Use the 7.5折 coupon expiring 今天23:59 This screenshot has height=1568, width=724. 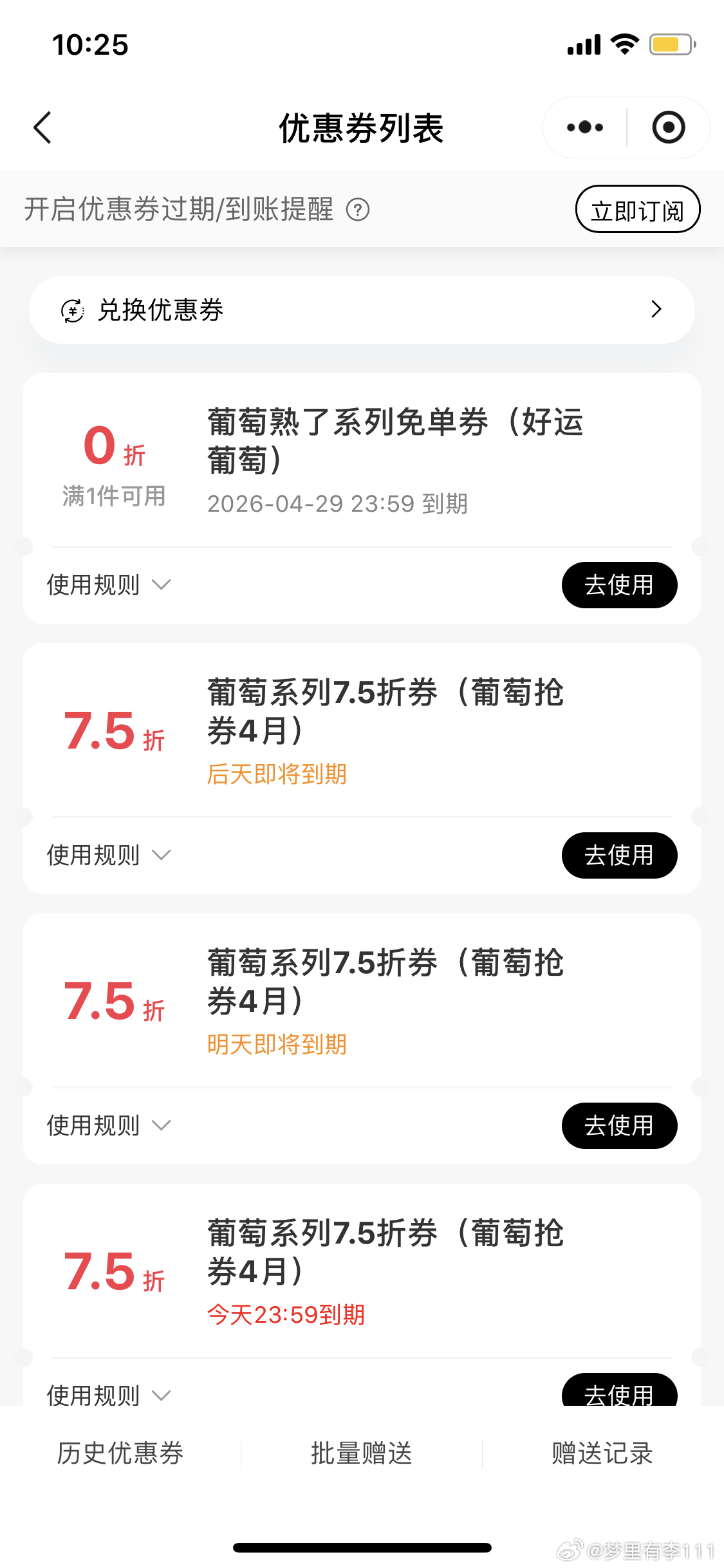pos(619,1392)
